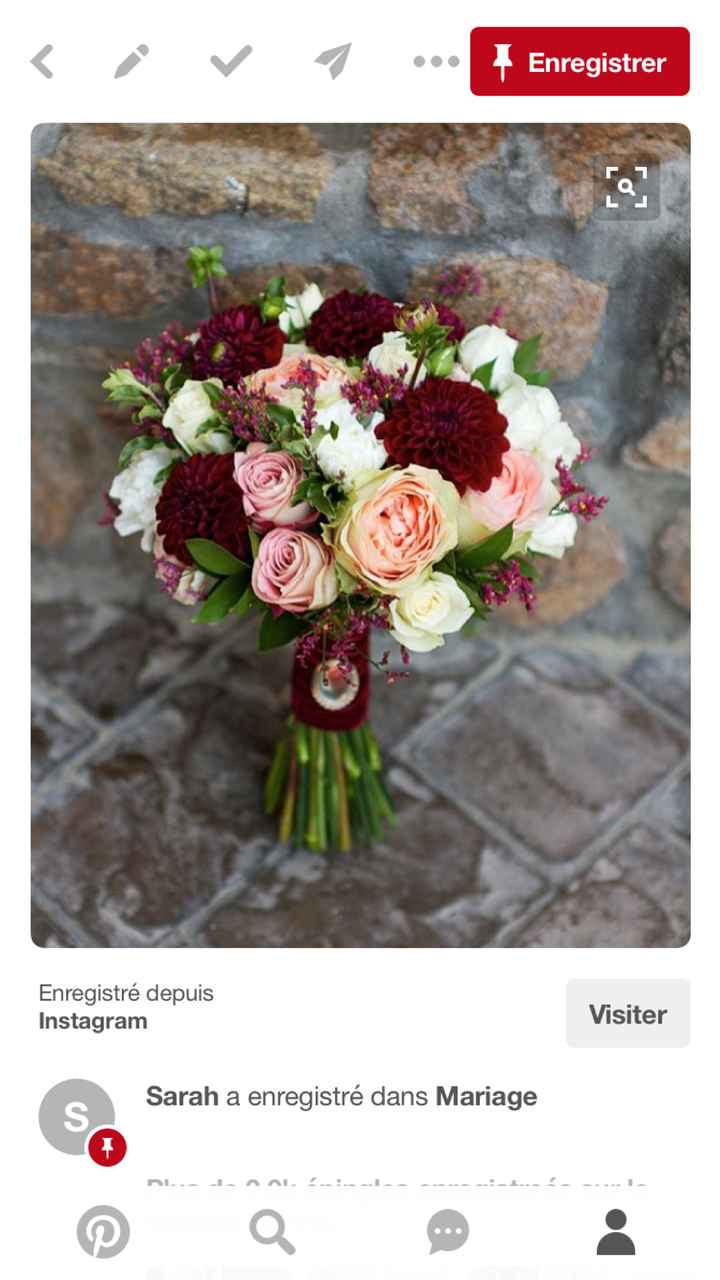Screen dimensions: 720x1280
Task: Open visual search on the bouquet image
Action: coord(626,187)
